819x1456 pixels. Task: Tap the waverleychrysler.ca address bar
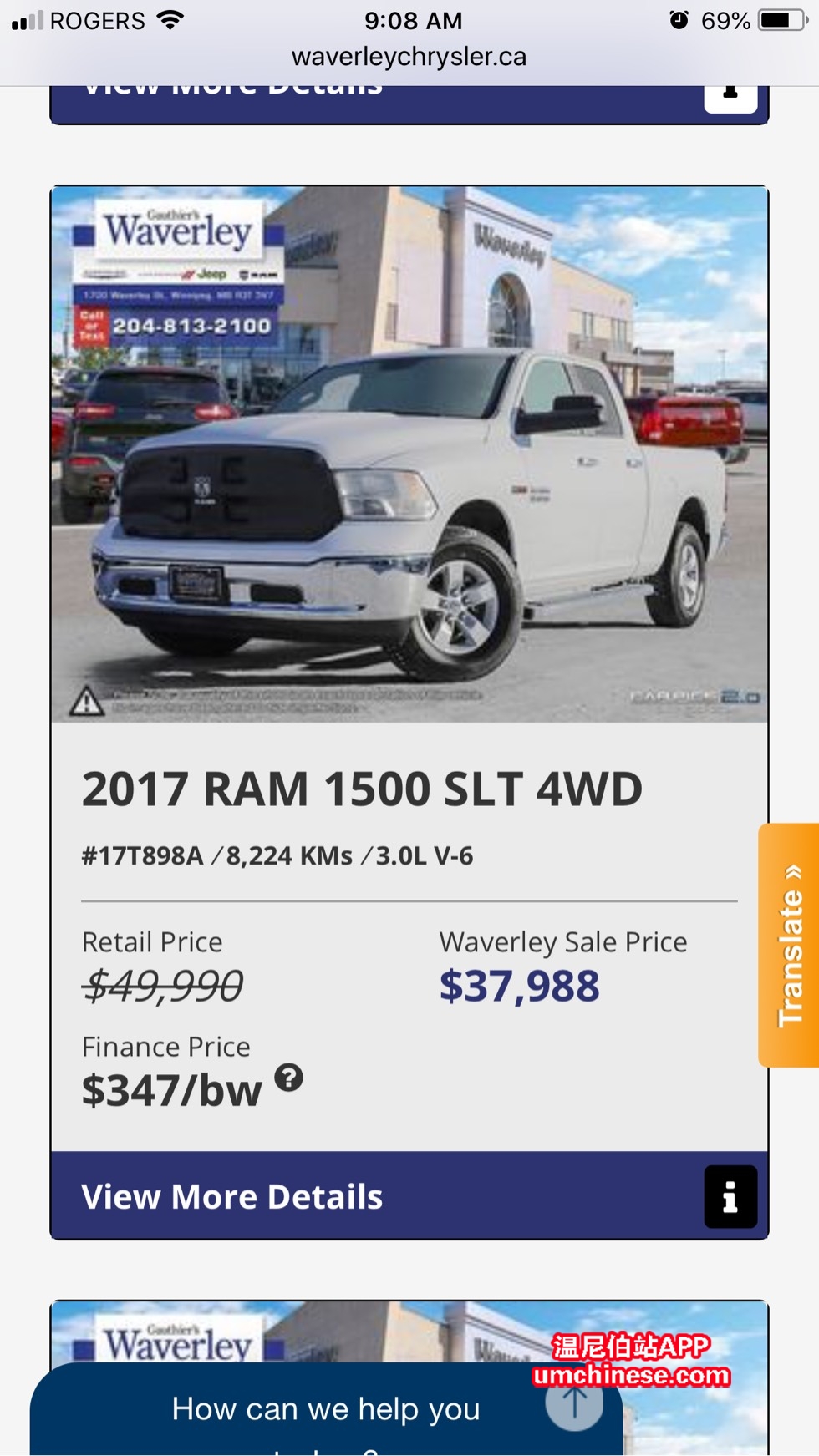tap(409, 57)
